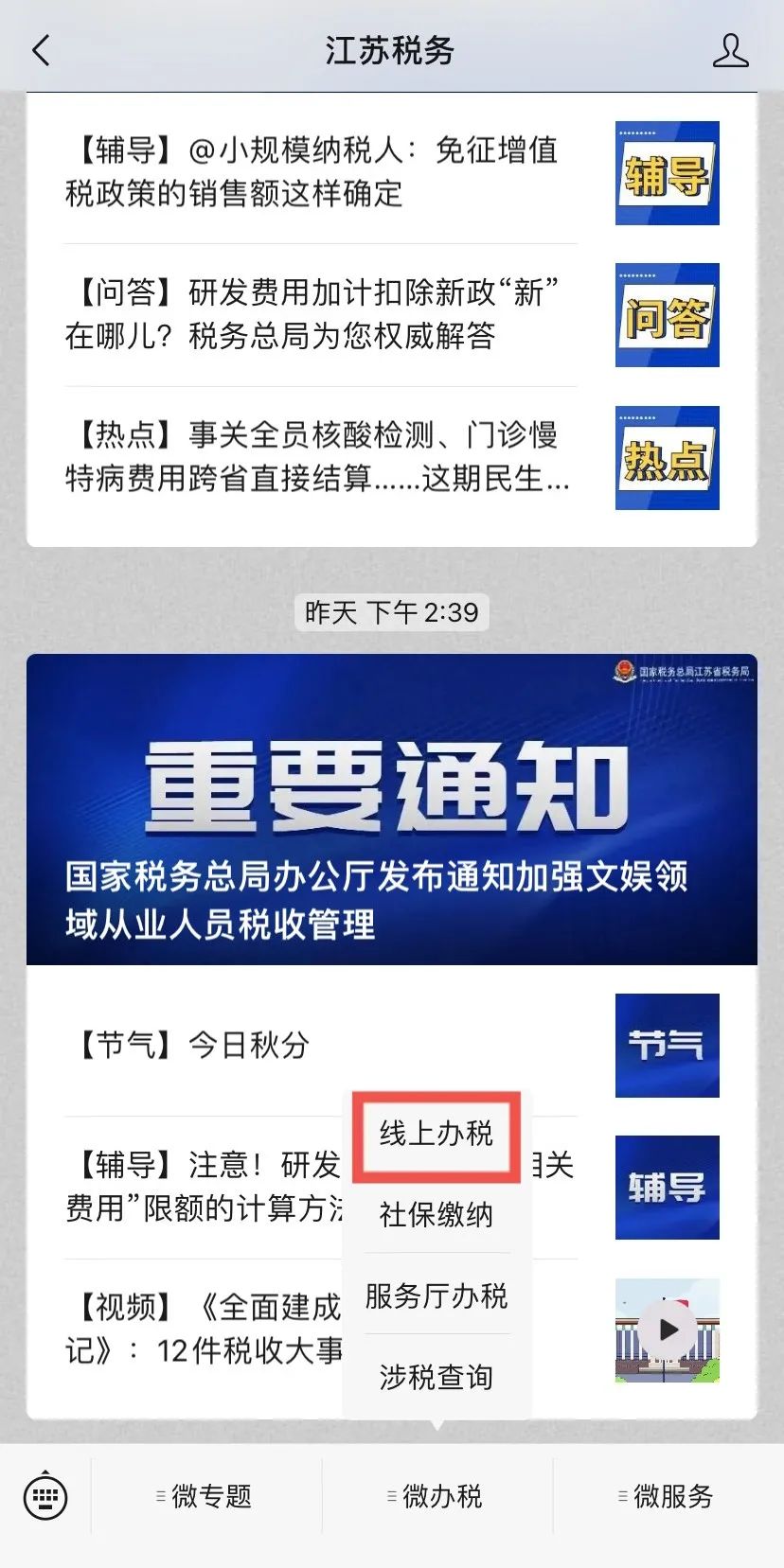Open the 微服务 bottom menu

click(x=668, y=1496)
